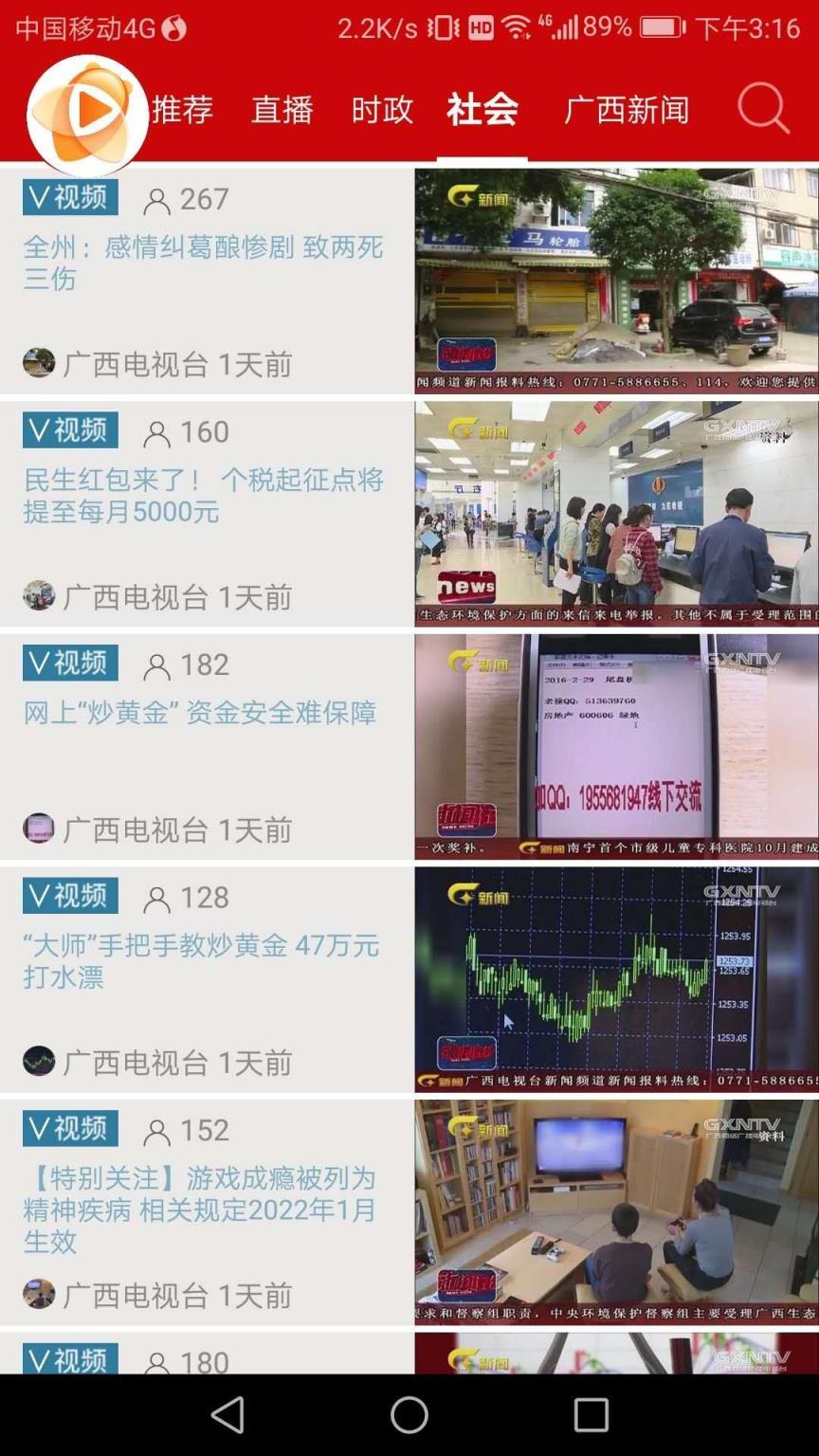819x1456 pixels.
Task: Open the 游戏成瘾 video thumbnail
Action: (614, 1210)
